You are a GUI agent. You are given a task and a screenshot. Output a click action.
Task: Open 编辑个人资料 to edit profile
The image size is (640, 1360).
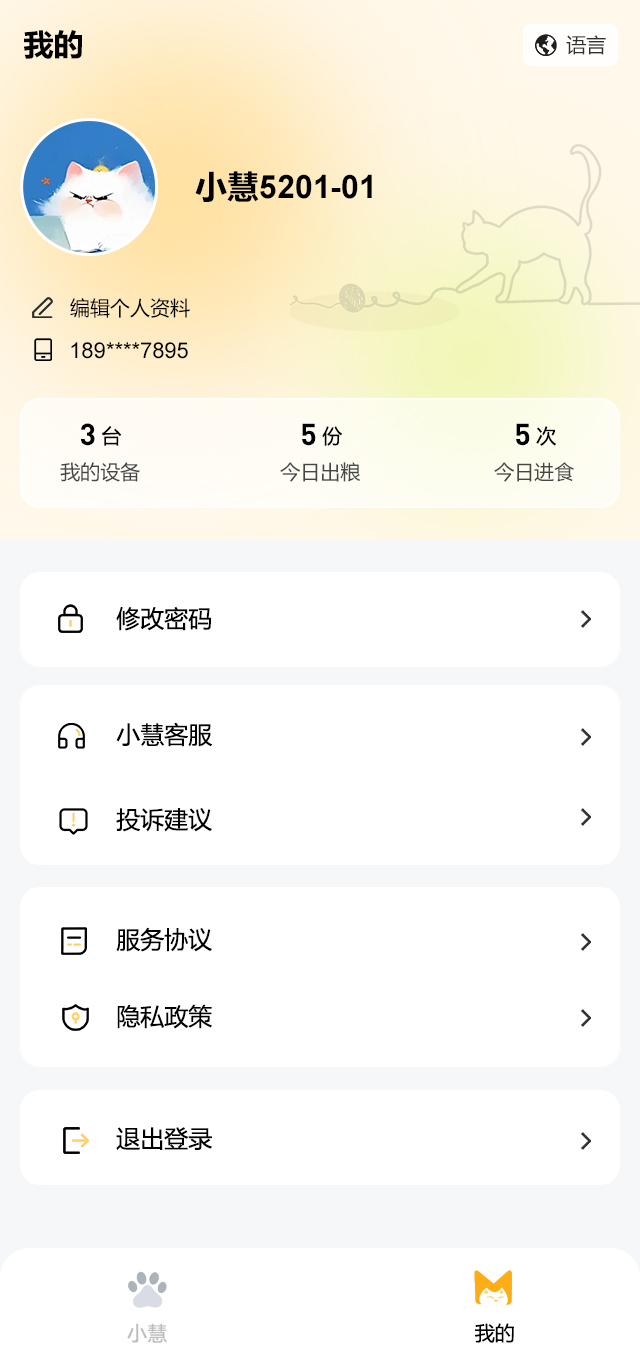click(x=128, y=308)
